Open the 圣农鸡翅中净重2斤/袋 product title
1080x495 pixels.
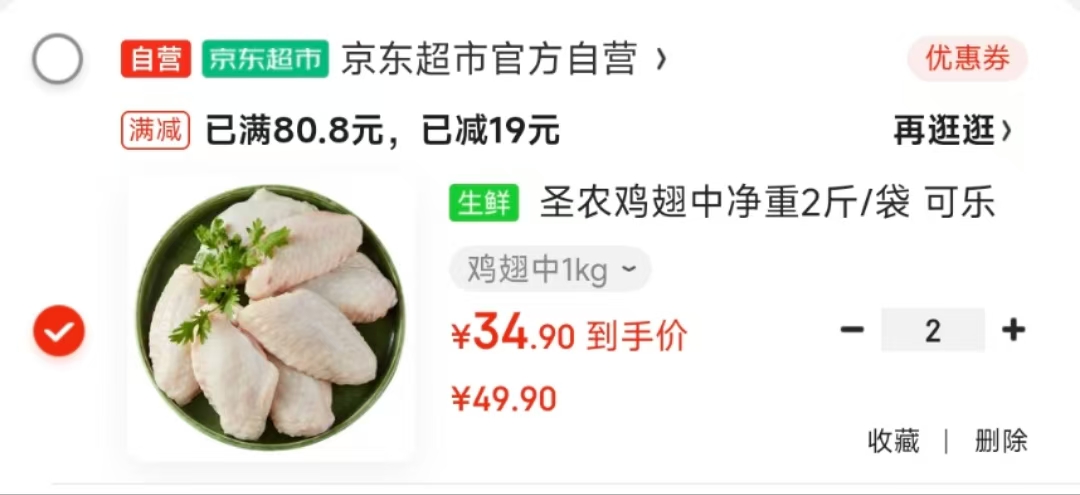767,204
